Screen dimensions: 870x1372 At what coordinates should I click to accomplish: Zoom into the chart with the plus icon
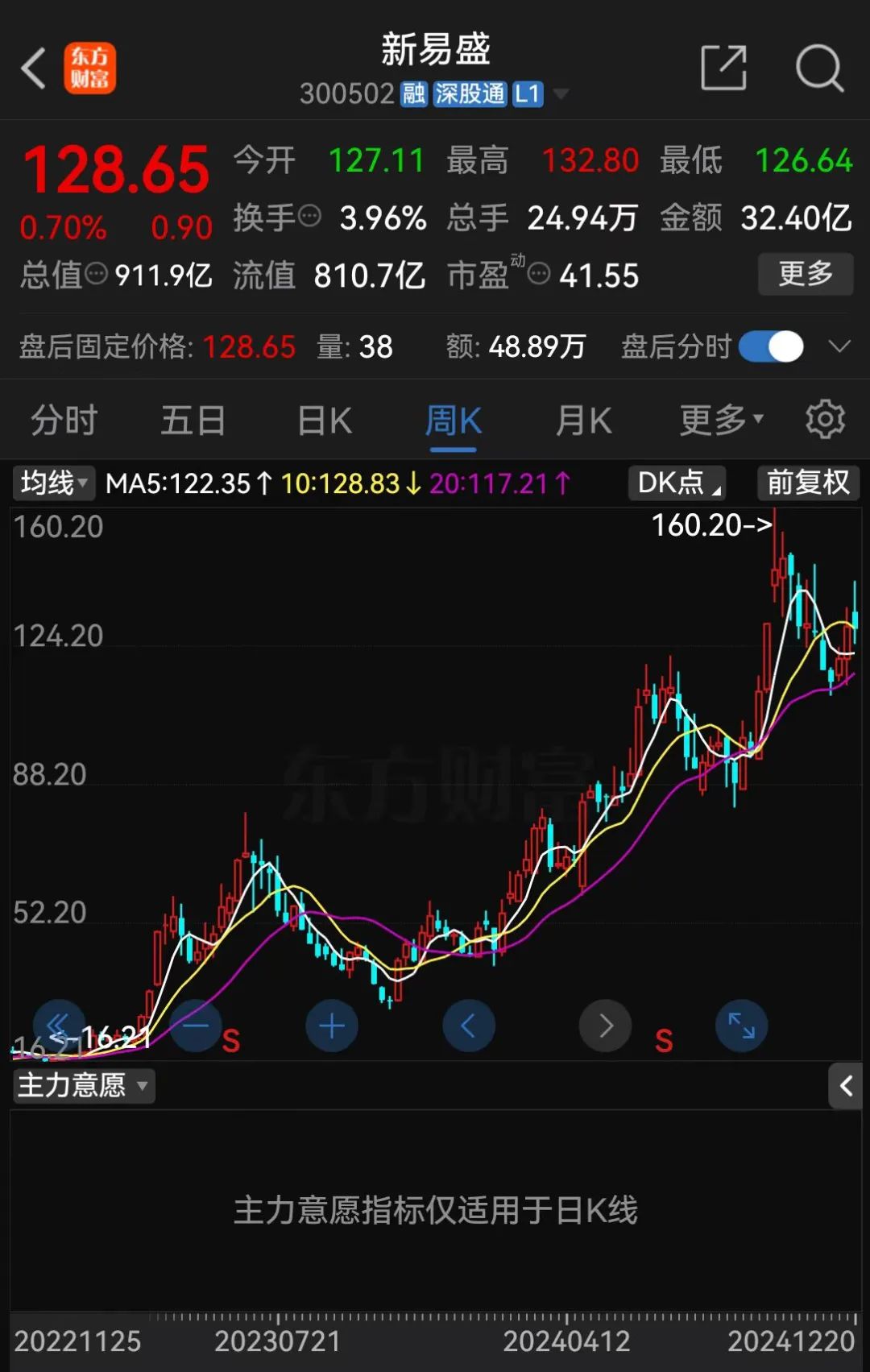(331, 1025)
